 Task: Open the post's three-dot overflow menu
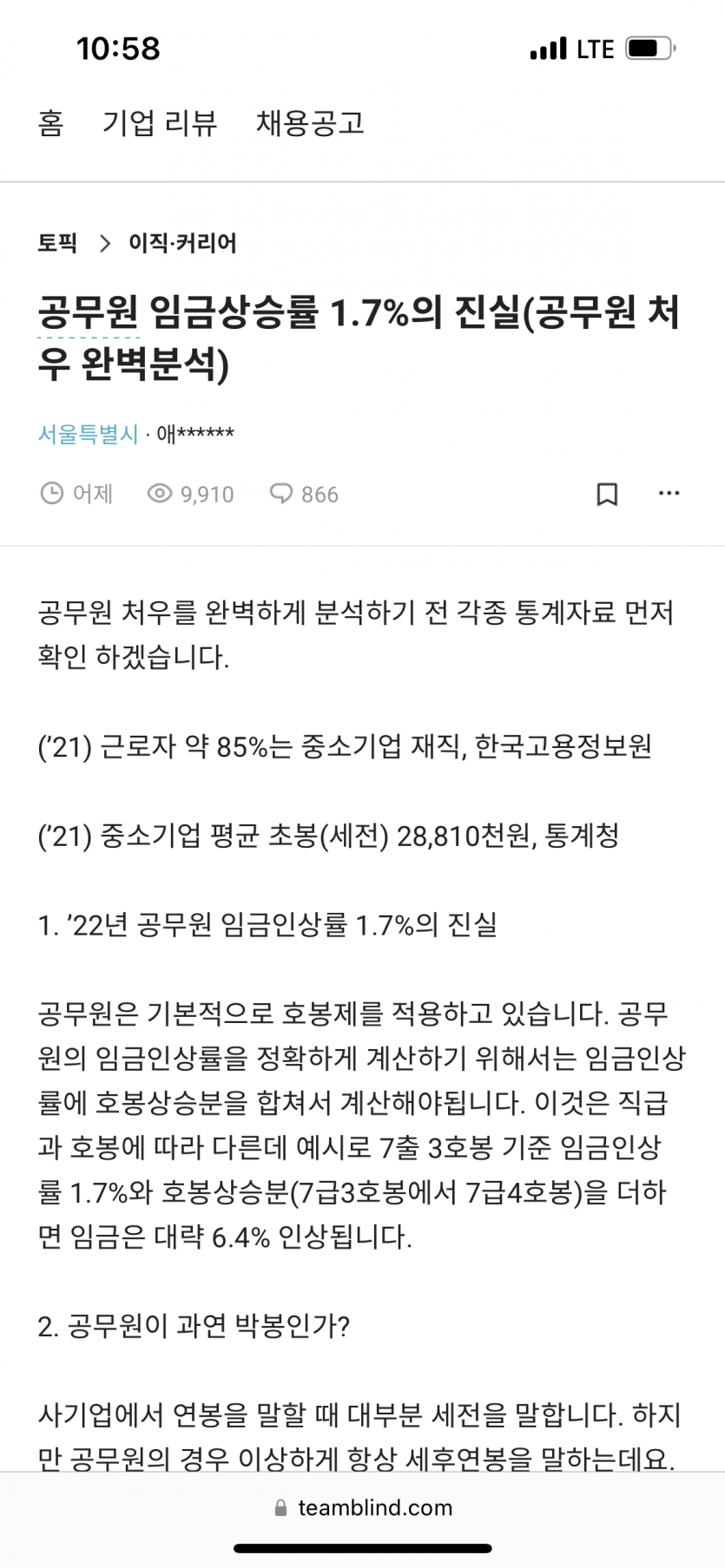tap(669, 494)
